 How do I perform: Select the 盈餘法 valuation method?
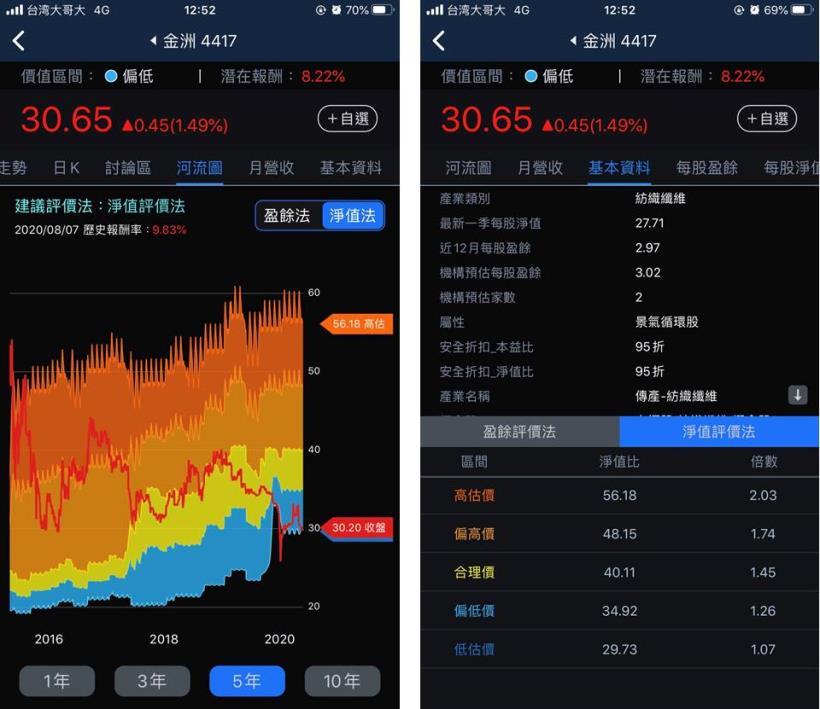point(287,215)
